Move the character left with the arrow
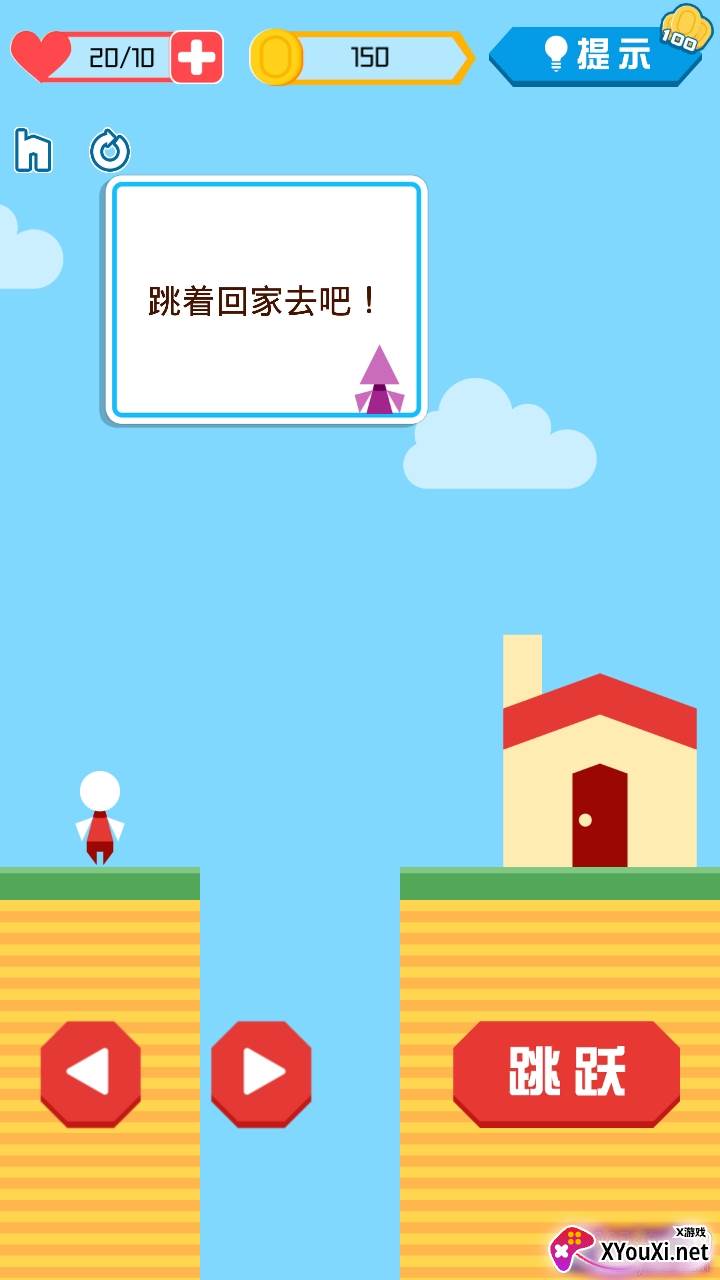The image size is (720, 1280). click(90, 1074)
